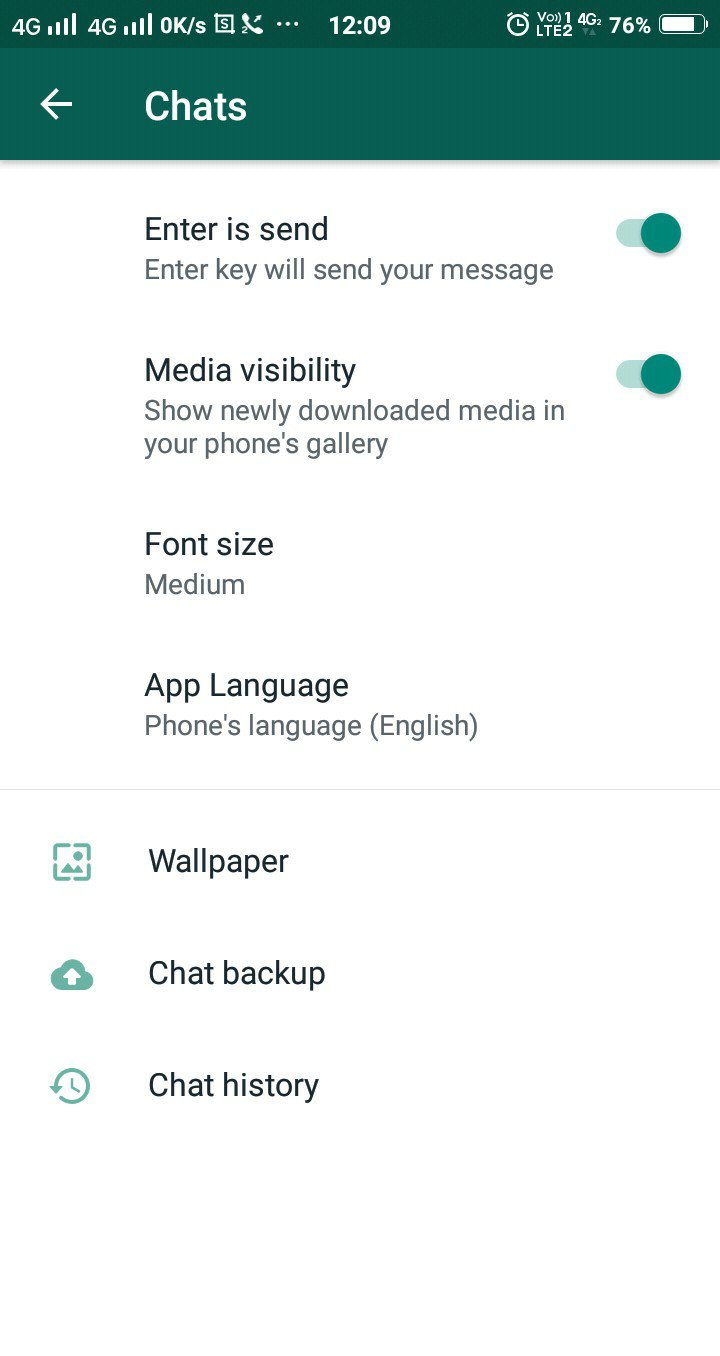The image size is (720, 1356).
Task: Toggle the Enter is send switch
Action: tap(648, 233)
